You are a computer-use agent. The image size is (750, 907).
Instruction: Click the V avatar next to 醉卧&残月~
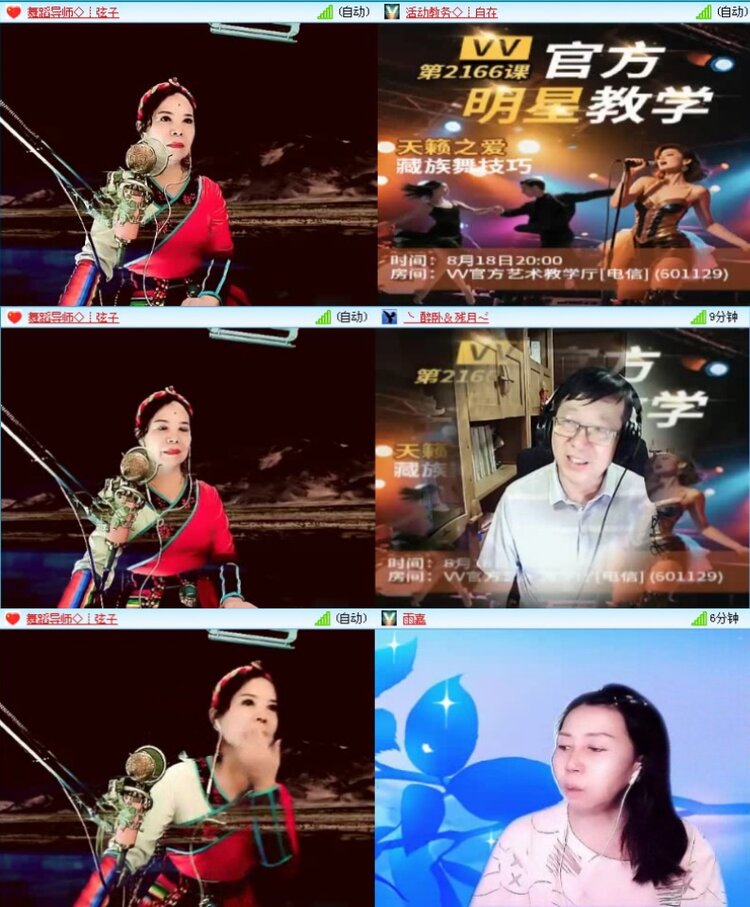[390, 318]
